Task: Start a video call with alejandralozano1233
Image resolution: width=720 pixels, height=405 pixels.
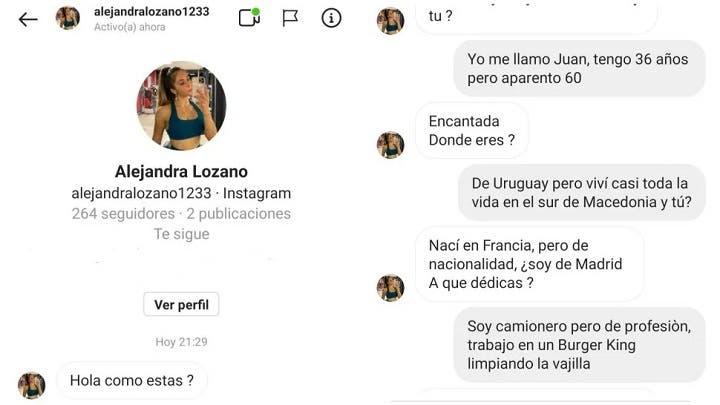Action: click(x=249, y=18)
